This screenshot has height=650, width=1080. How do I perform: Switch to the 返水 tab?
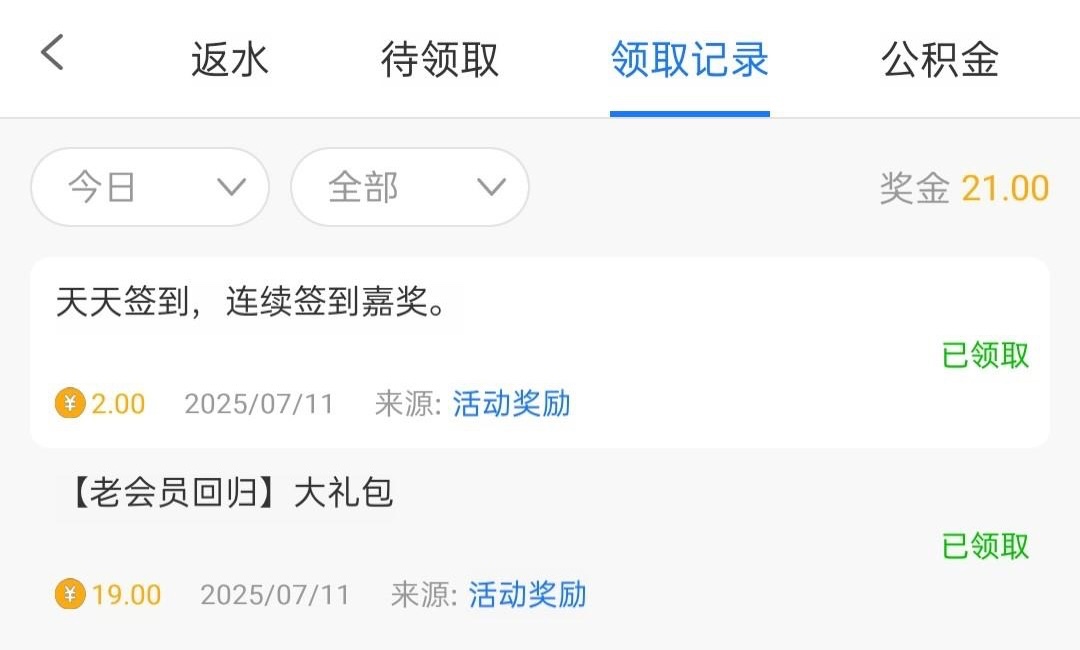point(230,60)
